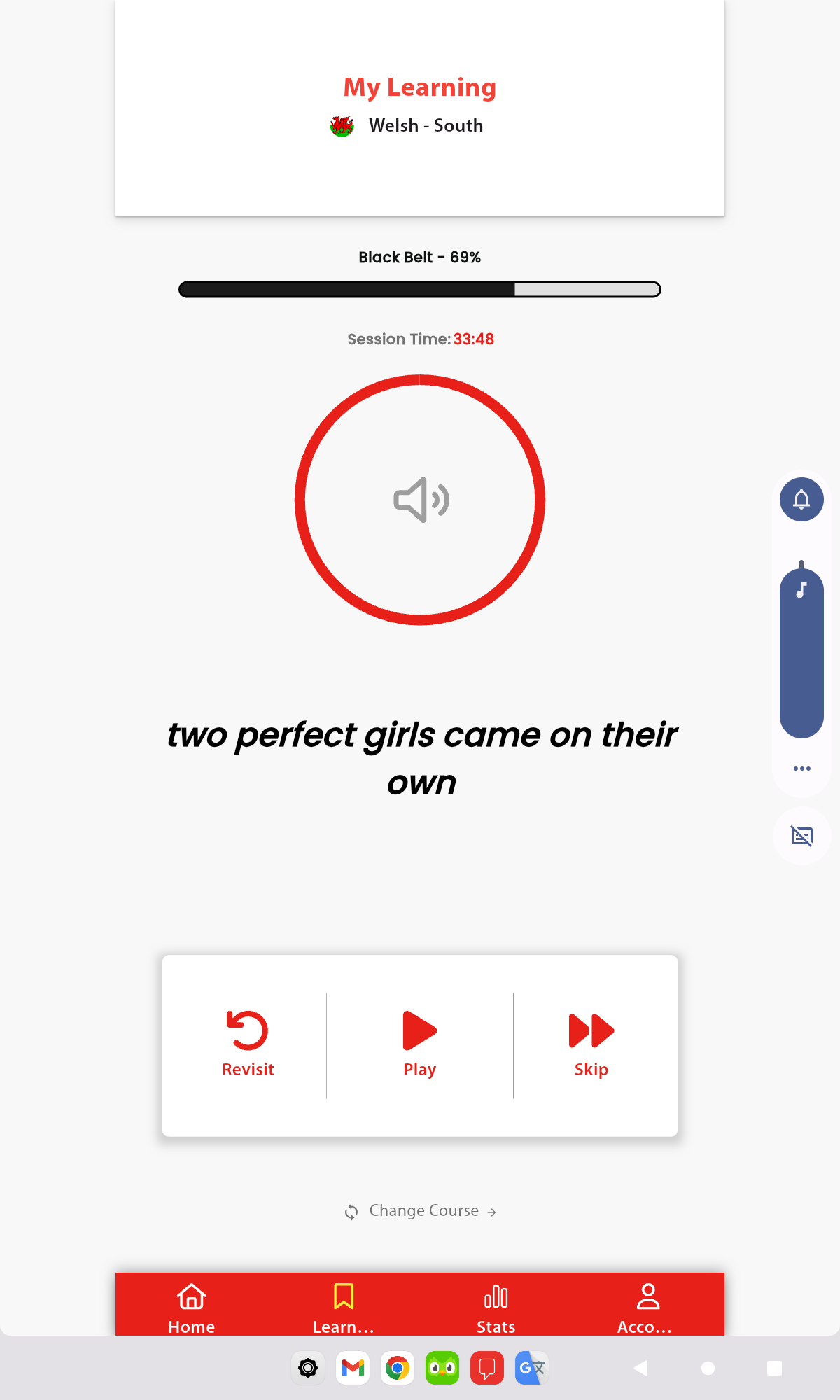The height and width of the screenshot is (1400, 840).
Task: Adjust the media volume slider
Action: [x=801, y=651]
